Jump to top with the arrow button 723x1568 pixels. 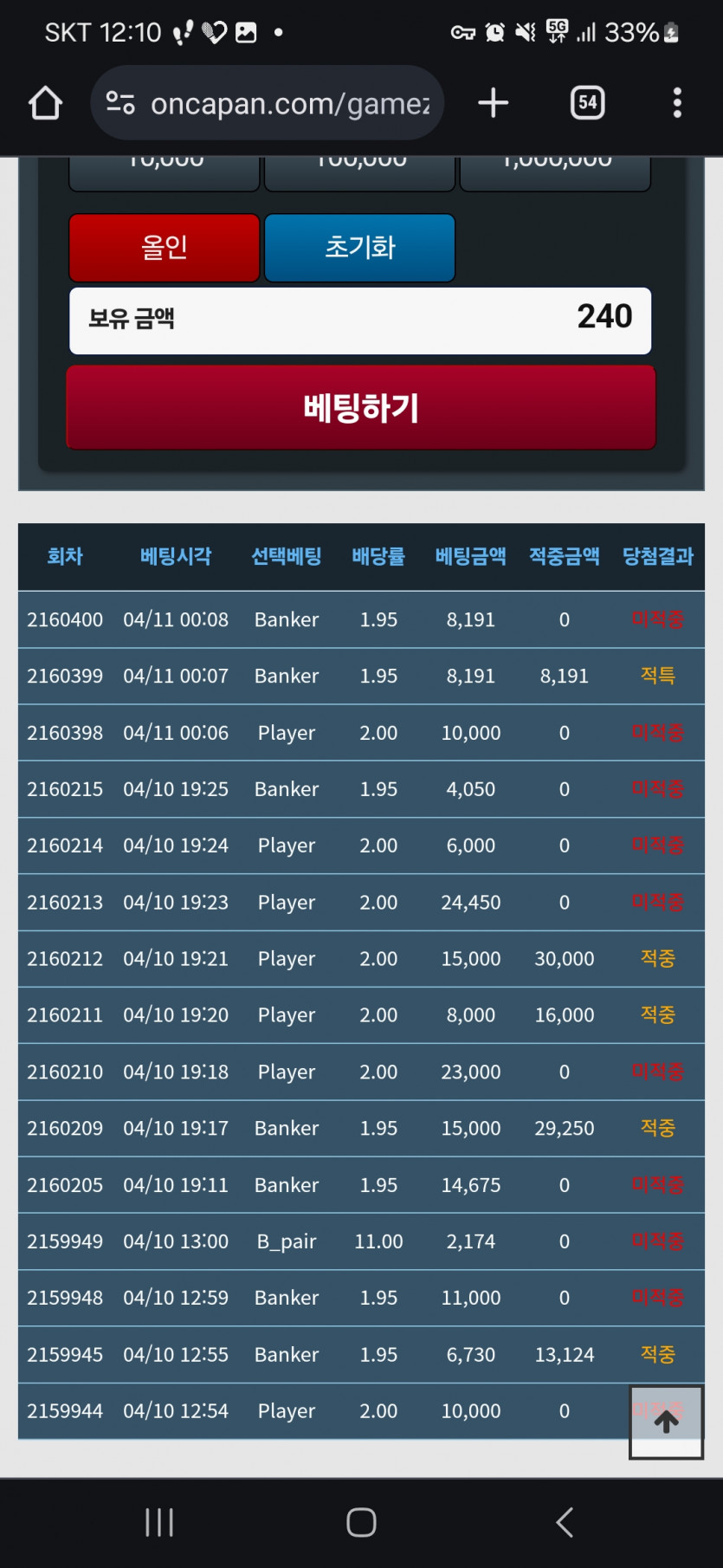point(666,1422)
